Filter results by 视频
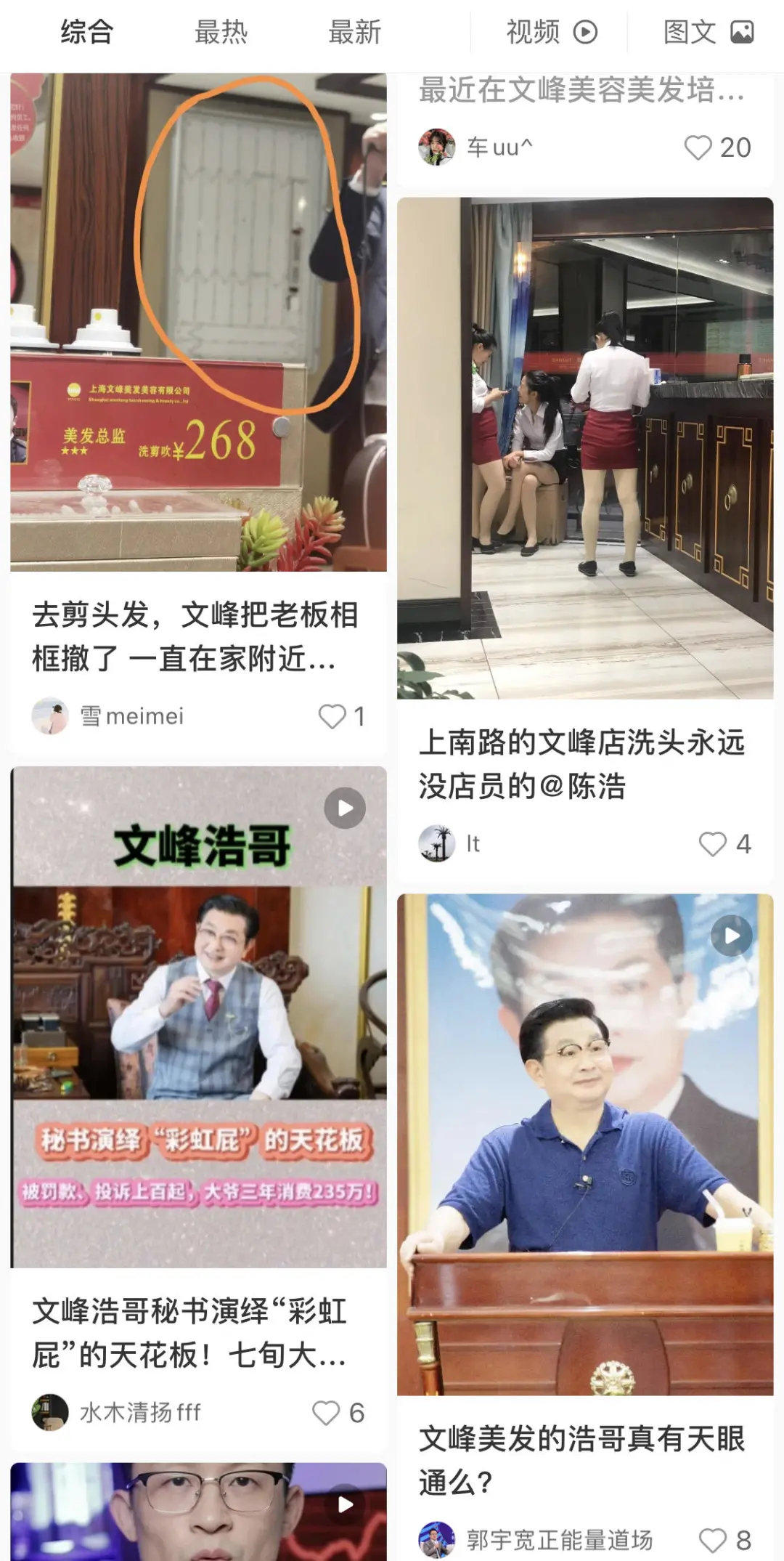 click(x=550, y=33)
